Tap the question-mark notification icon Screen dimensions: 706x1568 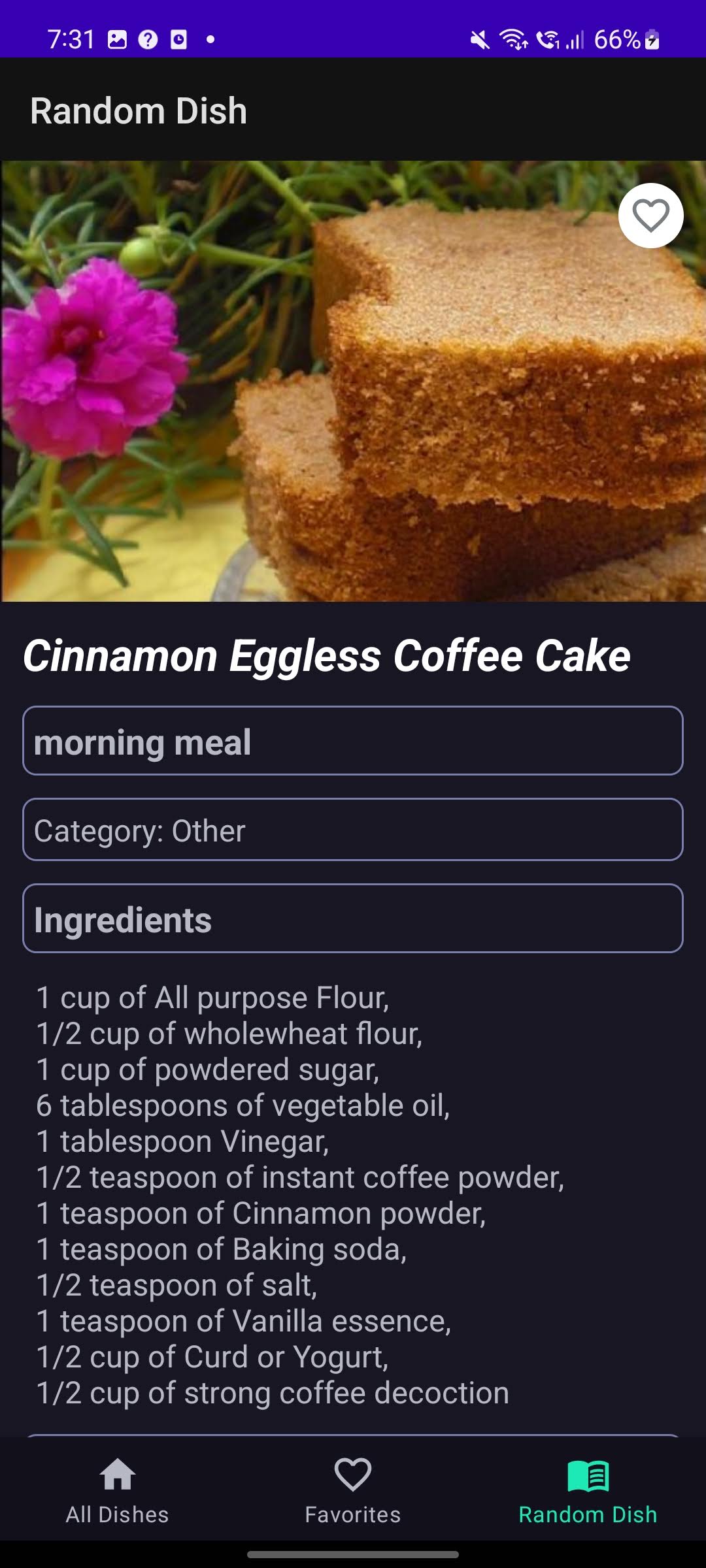click(x=148, y=41)
